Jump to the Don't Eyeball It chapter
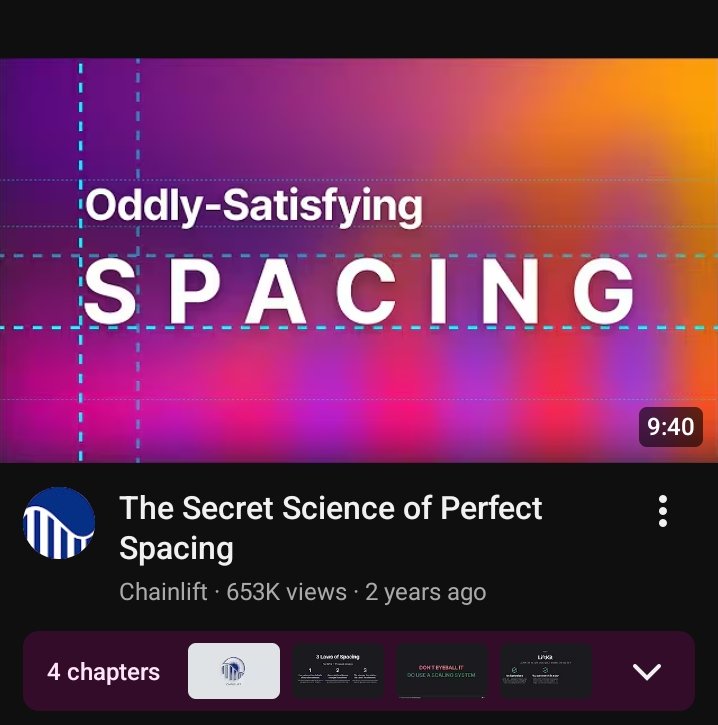 [442, 671]
